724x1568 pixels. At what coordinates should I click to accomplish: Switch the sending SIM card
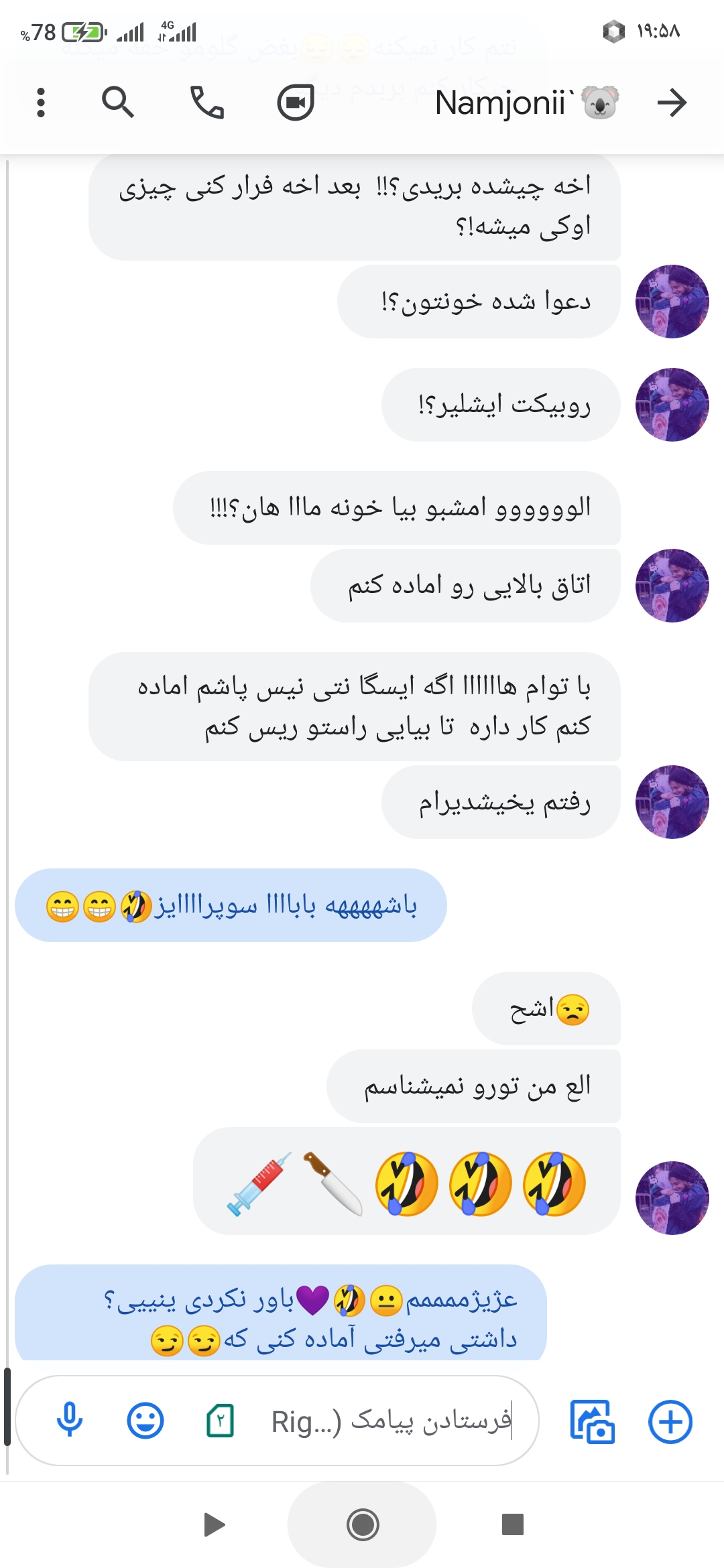(221, 1421)
